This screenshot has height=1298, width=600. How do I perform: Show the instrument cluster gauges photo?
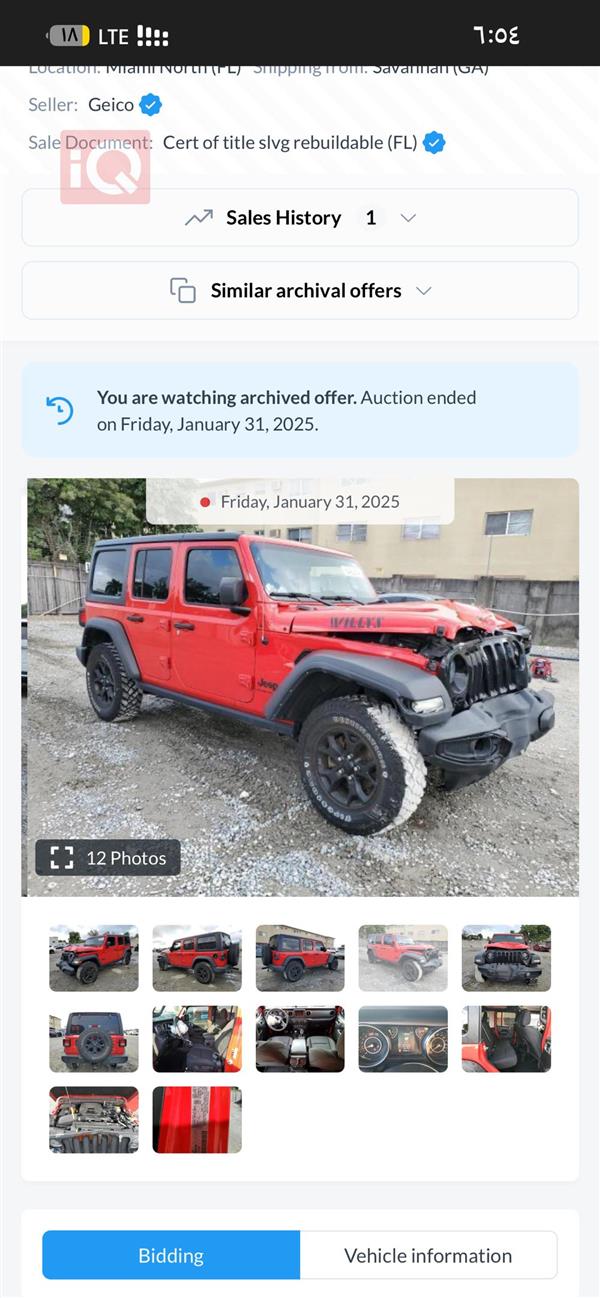tap(403, 1039)
